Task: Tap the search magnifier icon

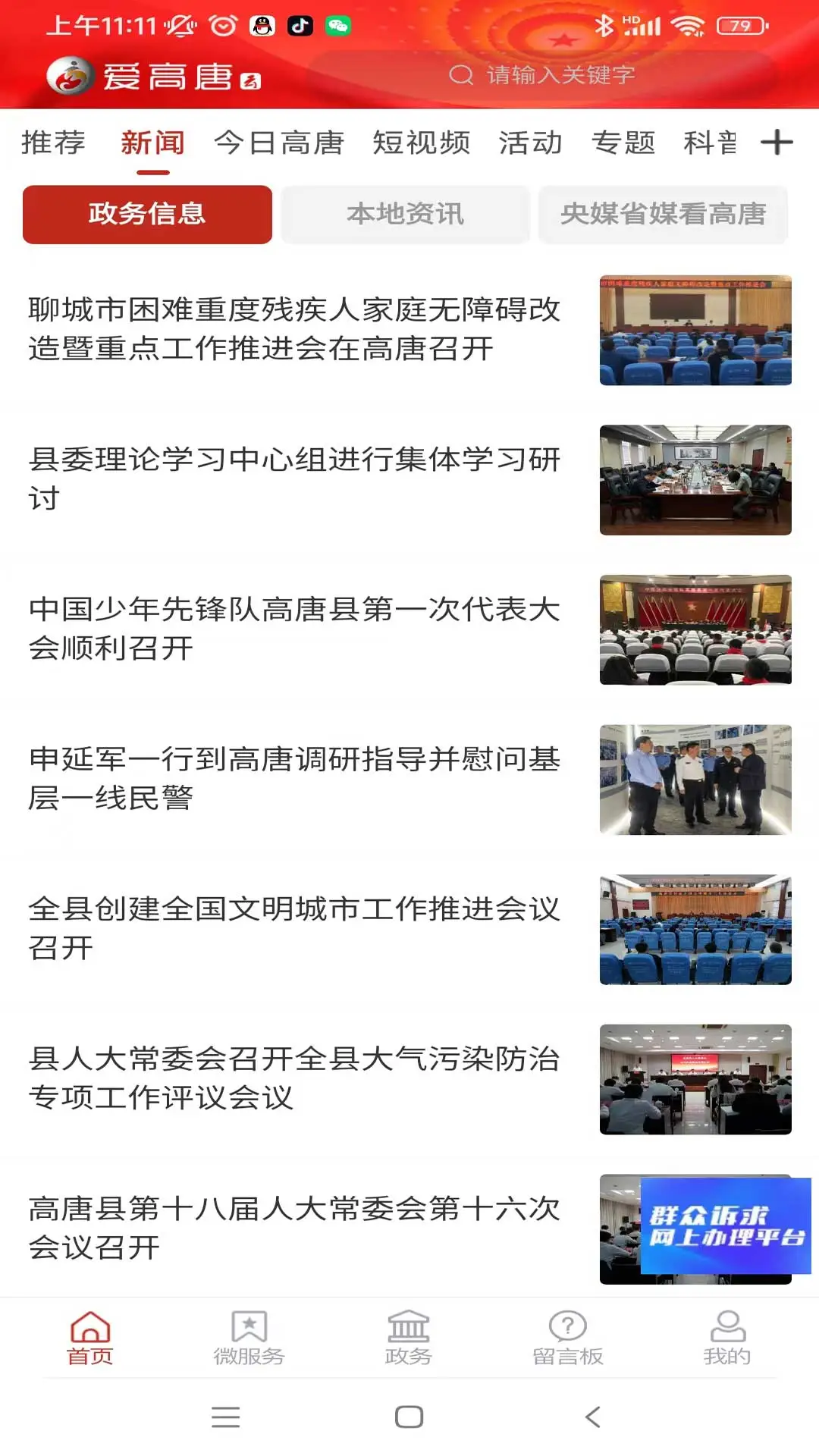Action: coord(460,74)
